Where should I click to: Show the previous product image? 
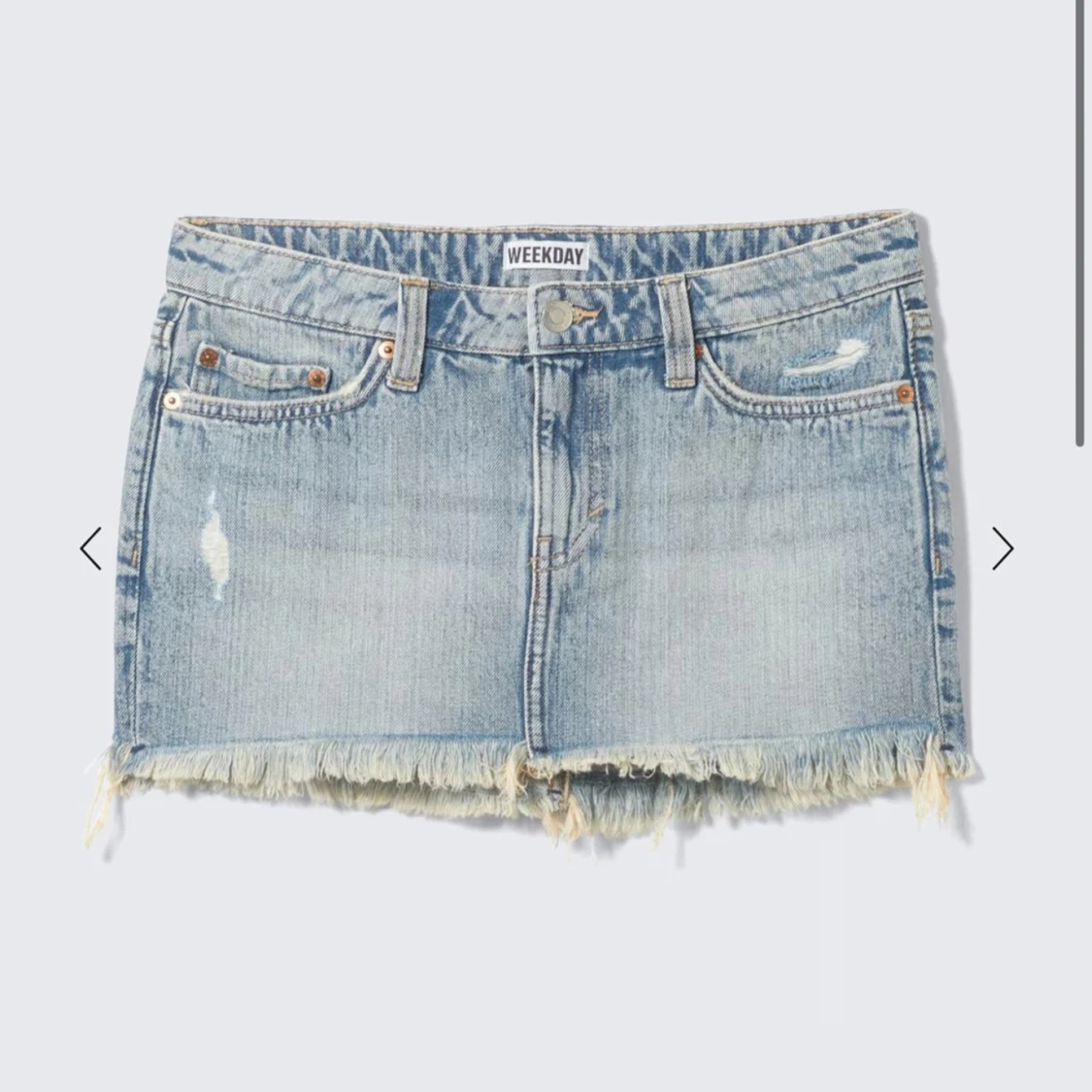(90, 548)
